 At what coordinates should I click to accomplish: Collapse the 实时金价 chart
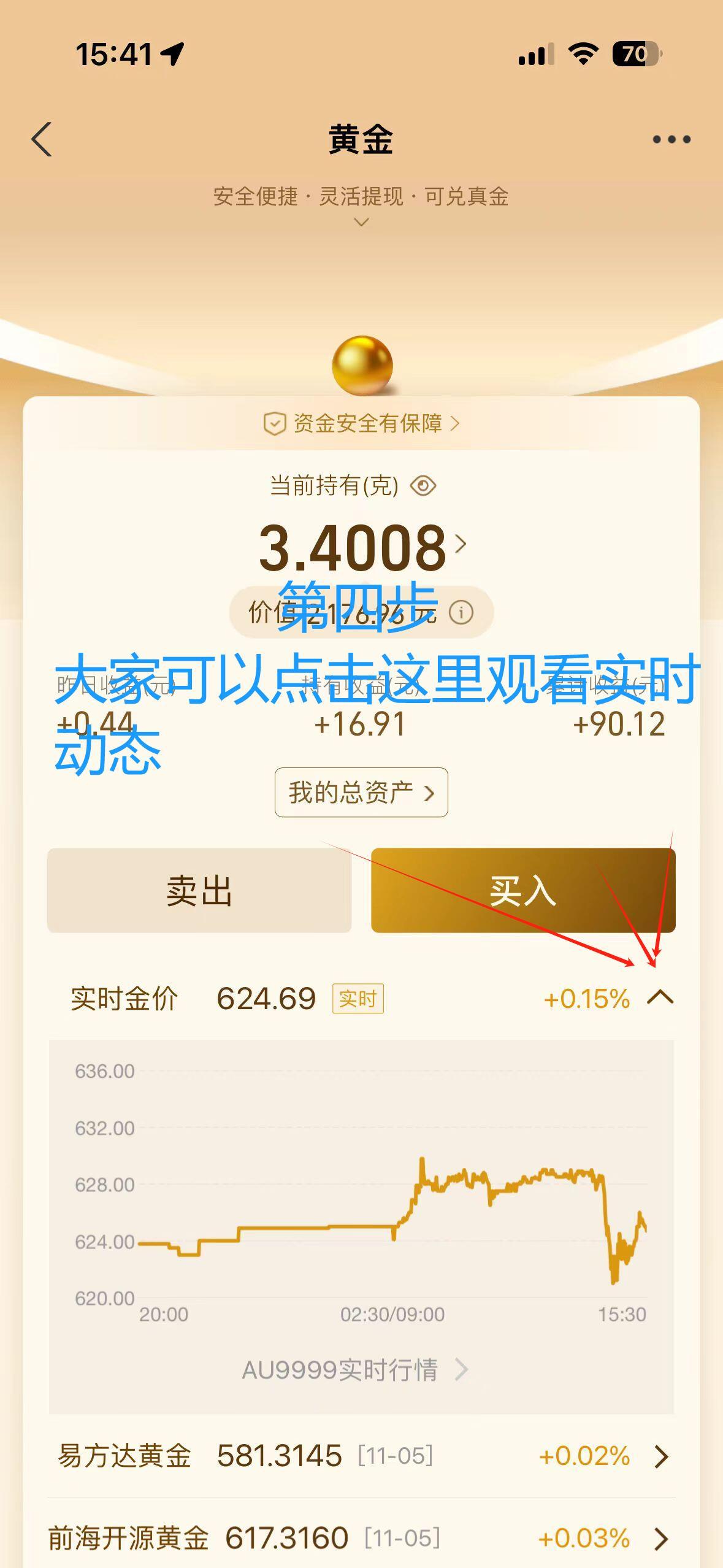(660, 998)
